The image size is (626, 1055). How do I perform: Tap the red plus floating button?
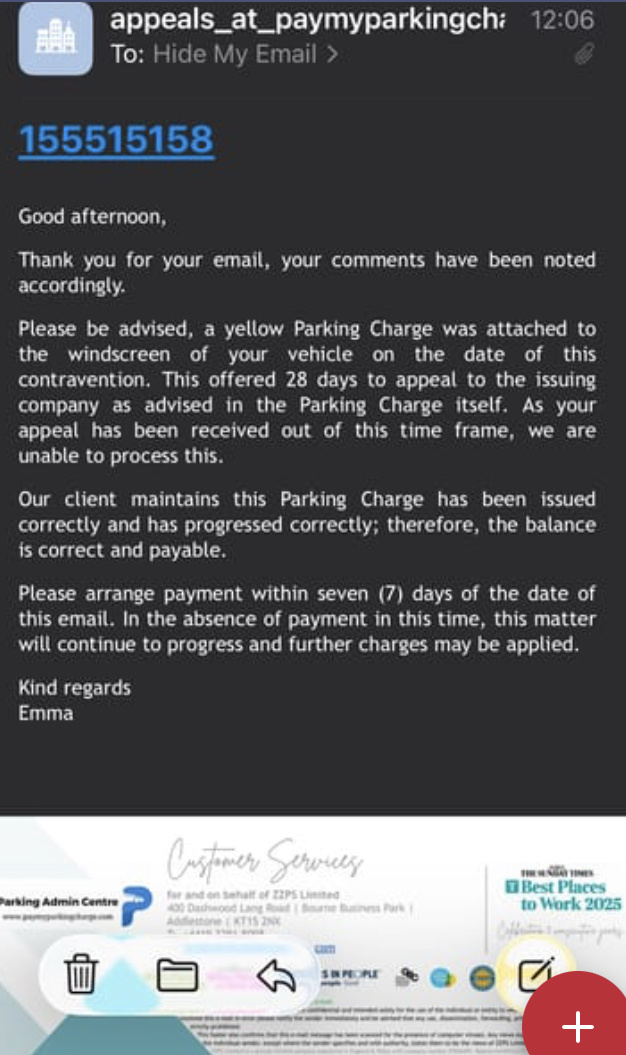(576, 1025)
